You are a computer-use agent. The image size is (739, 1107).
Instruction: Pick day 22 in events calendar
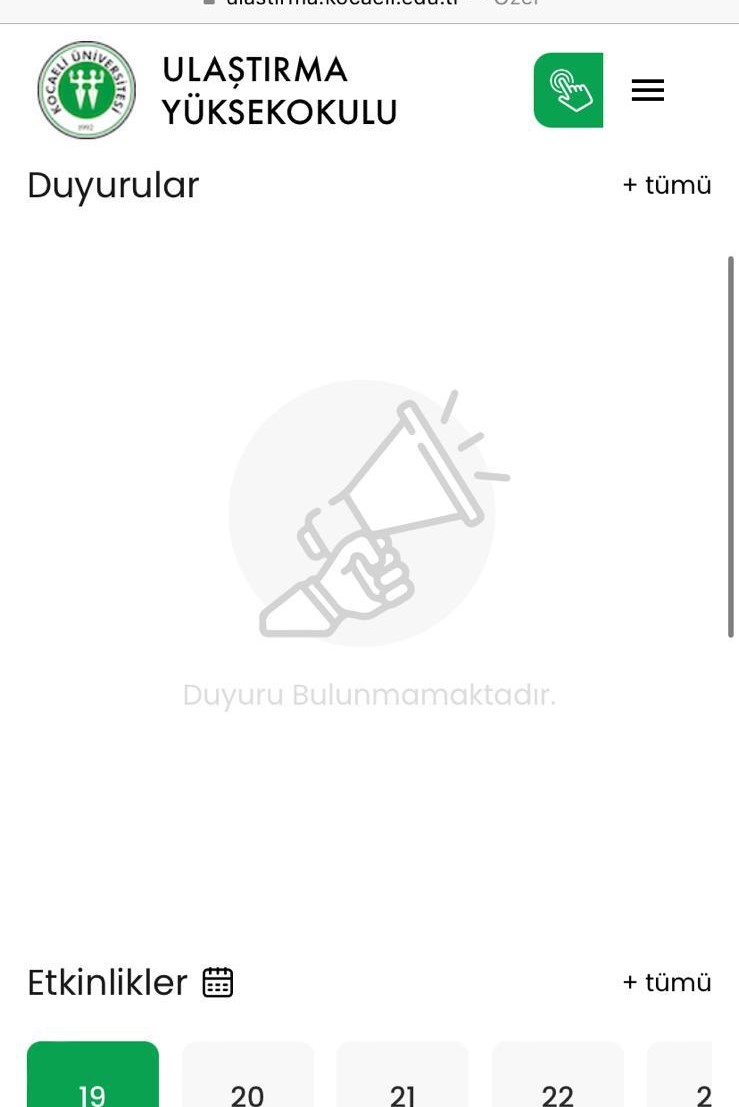pos(557,1080)
